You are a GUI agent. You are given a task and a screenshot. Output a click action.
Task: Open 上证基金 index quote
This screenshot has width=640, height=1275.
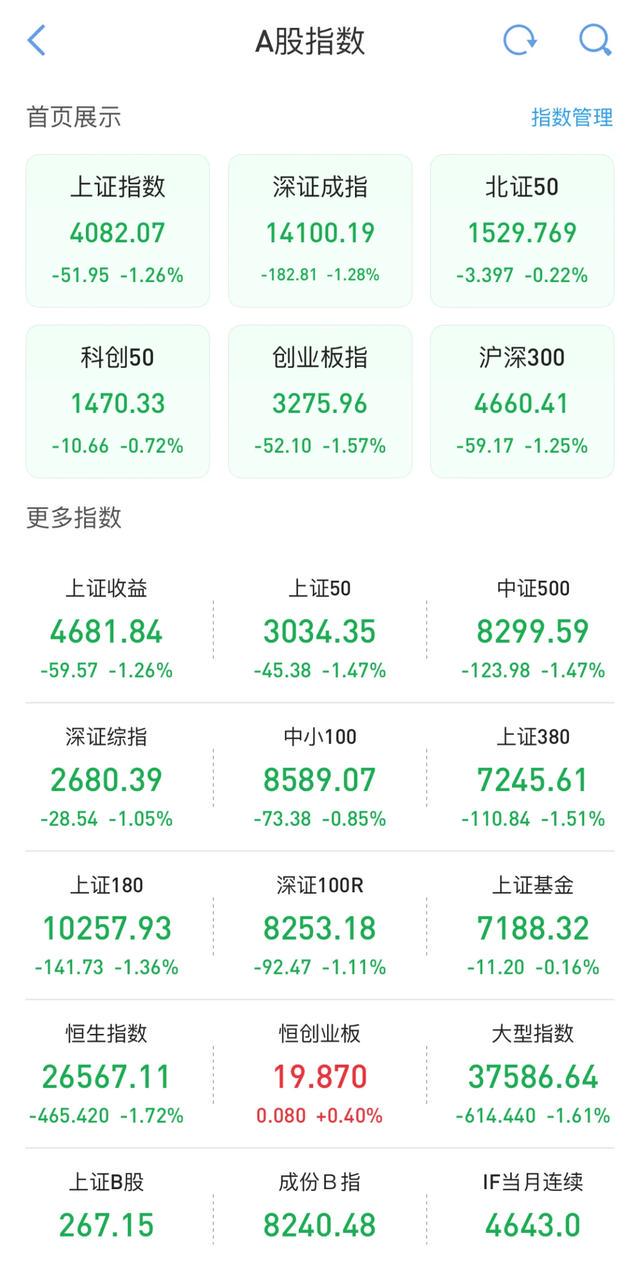533,927
